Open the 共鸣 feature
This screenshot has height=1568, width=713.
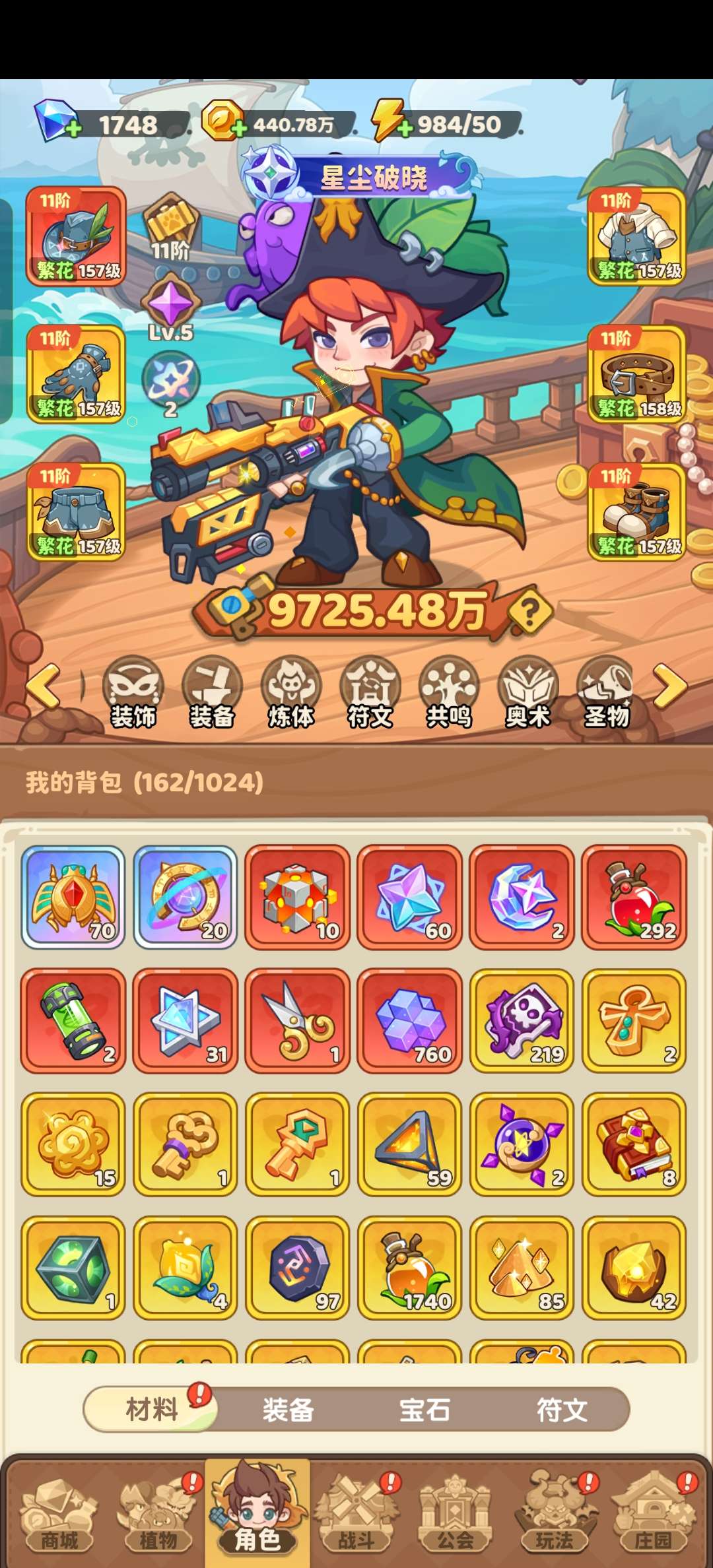pyautogui.click(x=449, y=692)
